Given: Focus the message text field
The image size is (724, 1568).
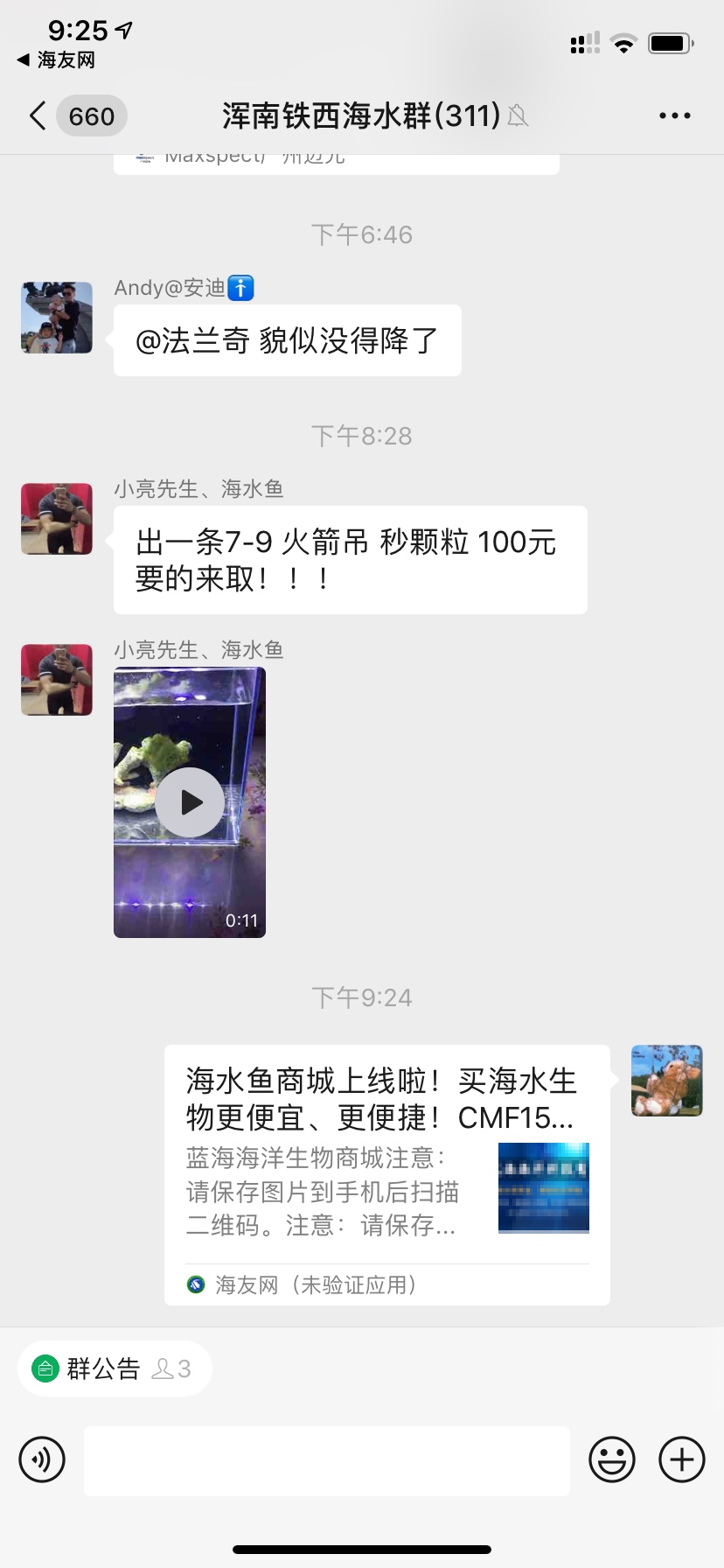Looking at the screenshot, I should click(x=326, y=1459).
